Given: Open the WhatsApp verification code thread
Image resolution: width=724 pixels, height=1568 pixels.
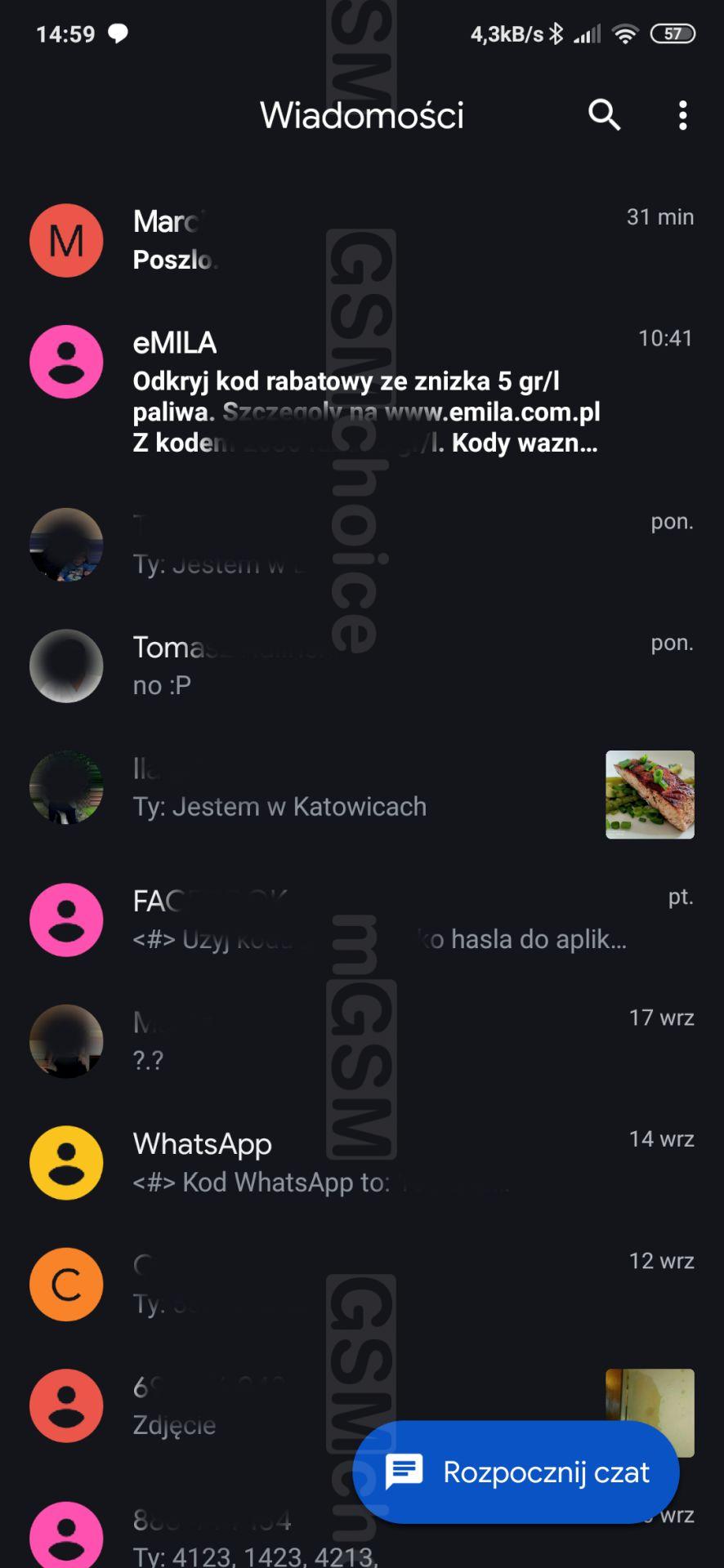Looking at the screenshot, I should (362, 1163).
